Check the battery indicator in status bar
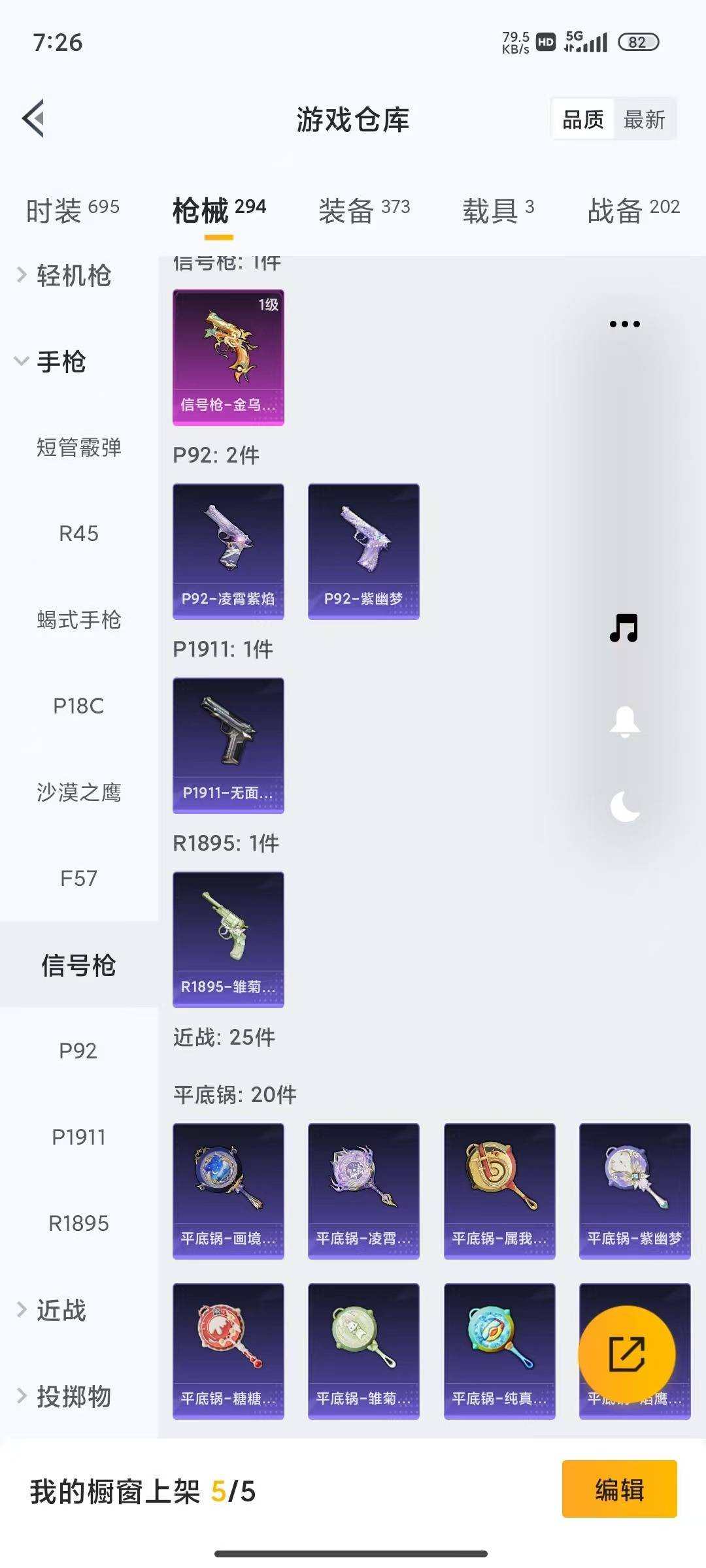The image size is (706, 1568). (x=637, y=41)
